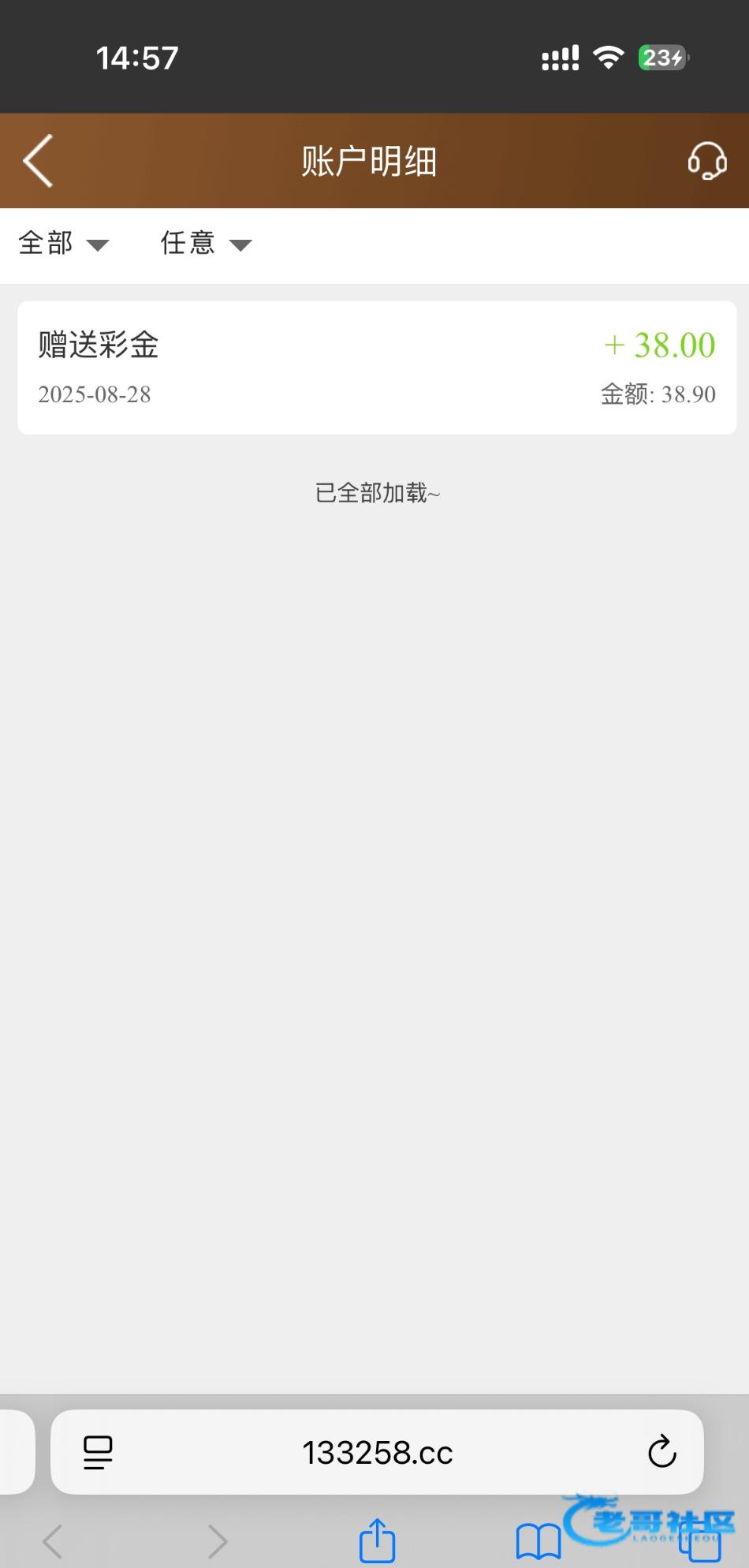Expand the 全部 filter dropdown

click(x=64, y=243)
